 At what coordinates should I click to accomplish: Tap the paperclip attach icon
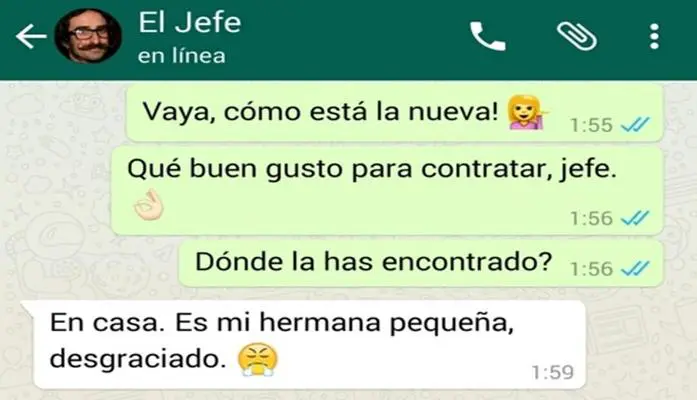(x=576, y=37)
